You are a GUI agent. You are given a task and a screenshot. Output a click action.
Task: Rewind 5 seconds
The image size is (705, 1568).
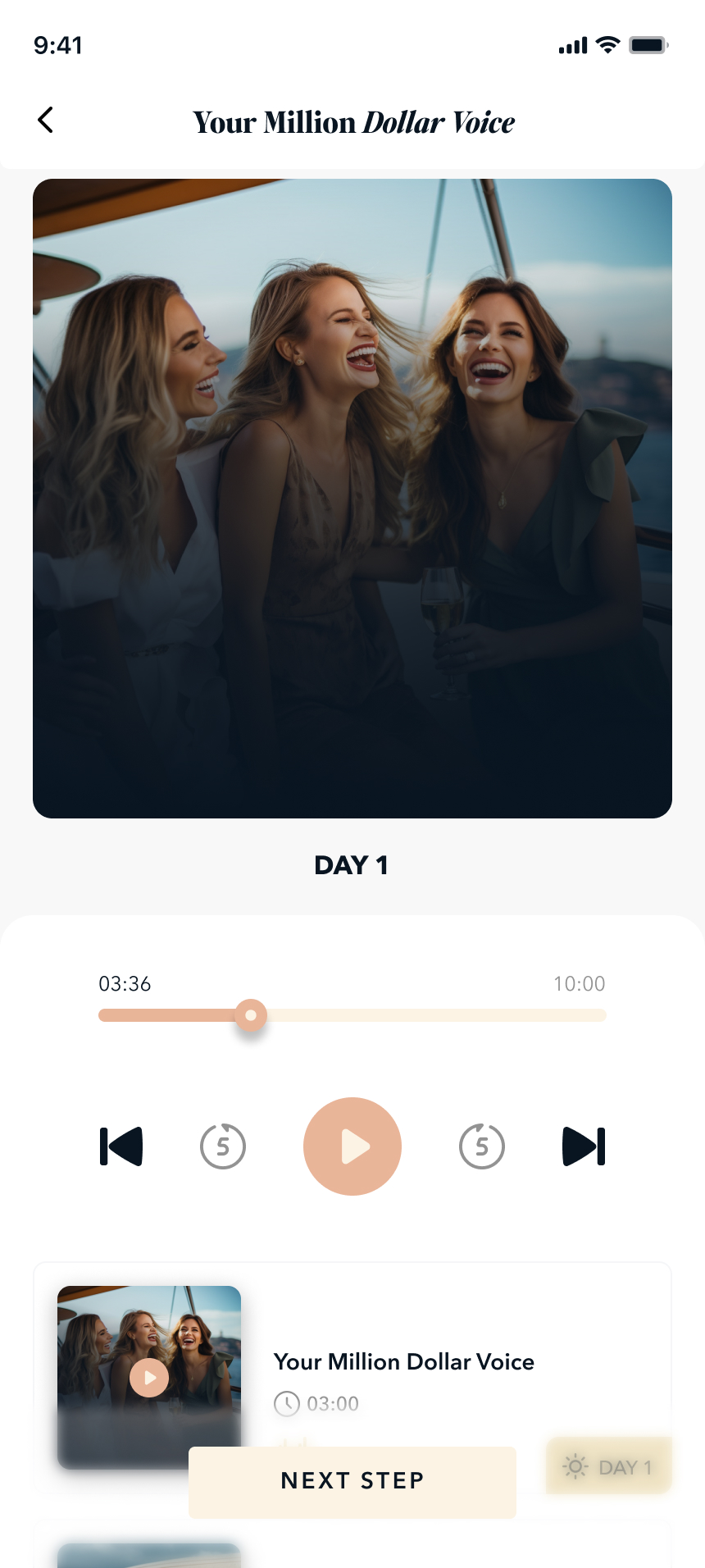(x=223, y=1146)
